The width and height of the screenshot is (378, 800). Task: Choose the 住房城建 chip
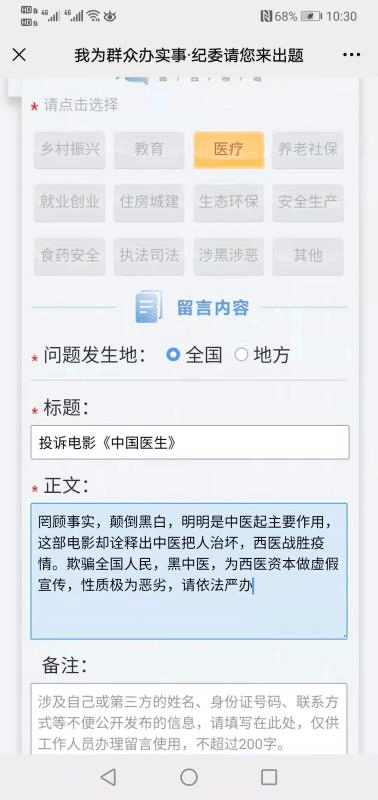coord(149,203)
